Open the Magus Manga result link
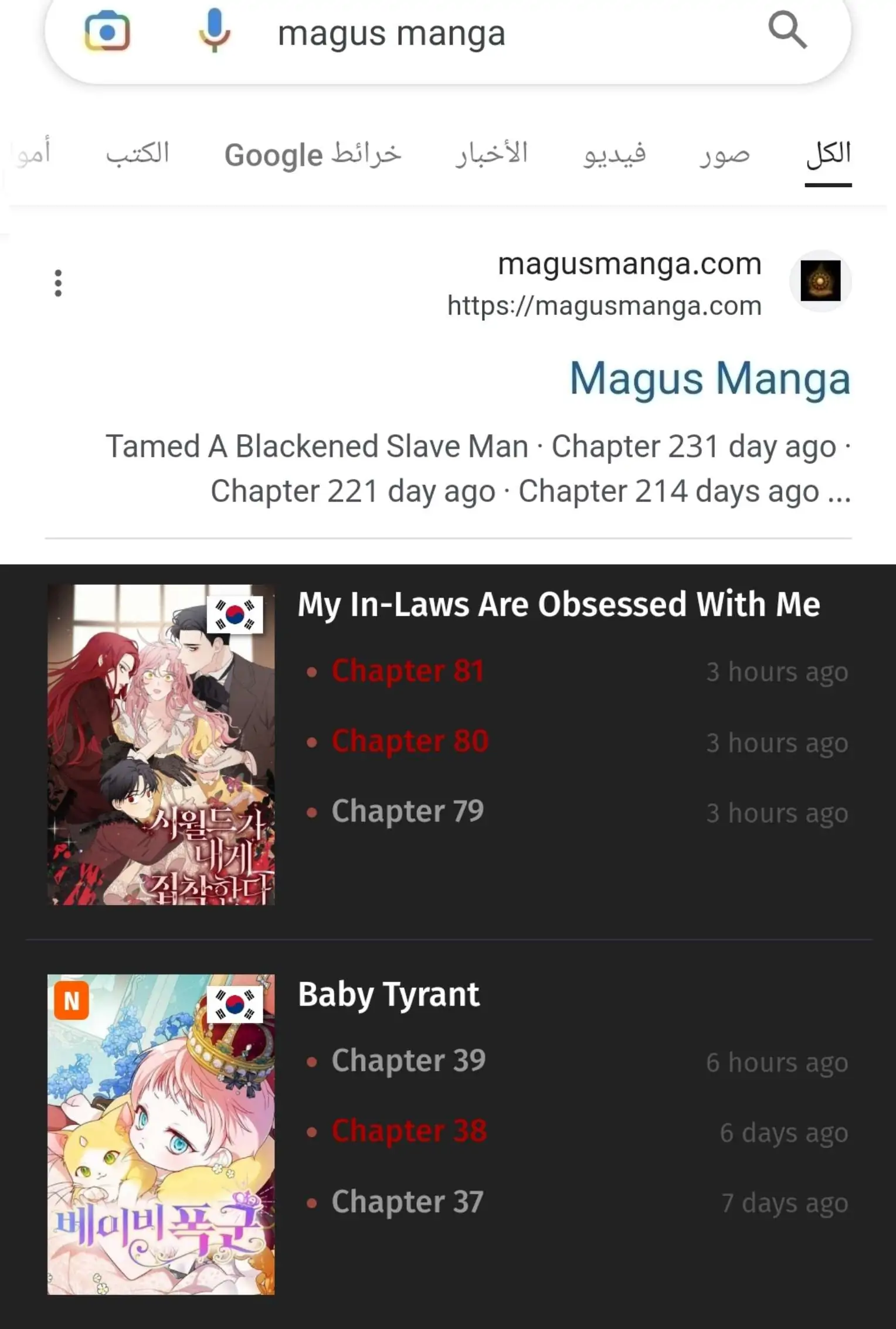 (710, 378)
